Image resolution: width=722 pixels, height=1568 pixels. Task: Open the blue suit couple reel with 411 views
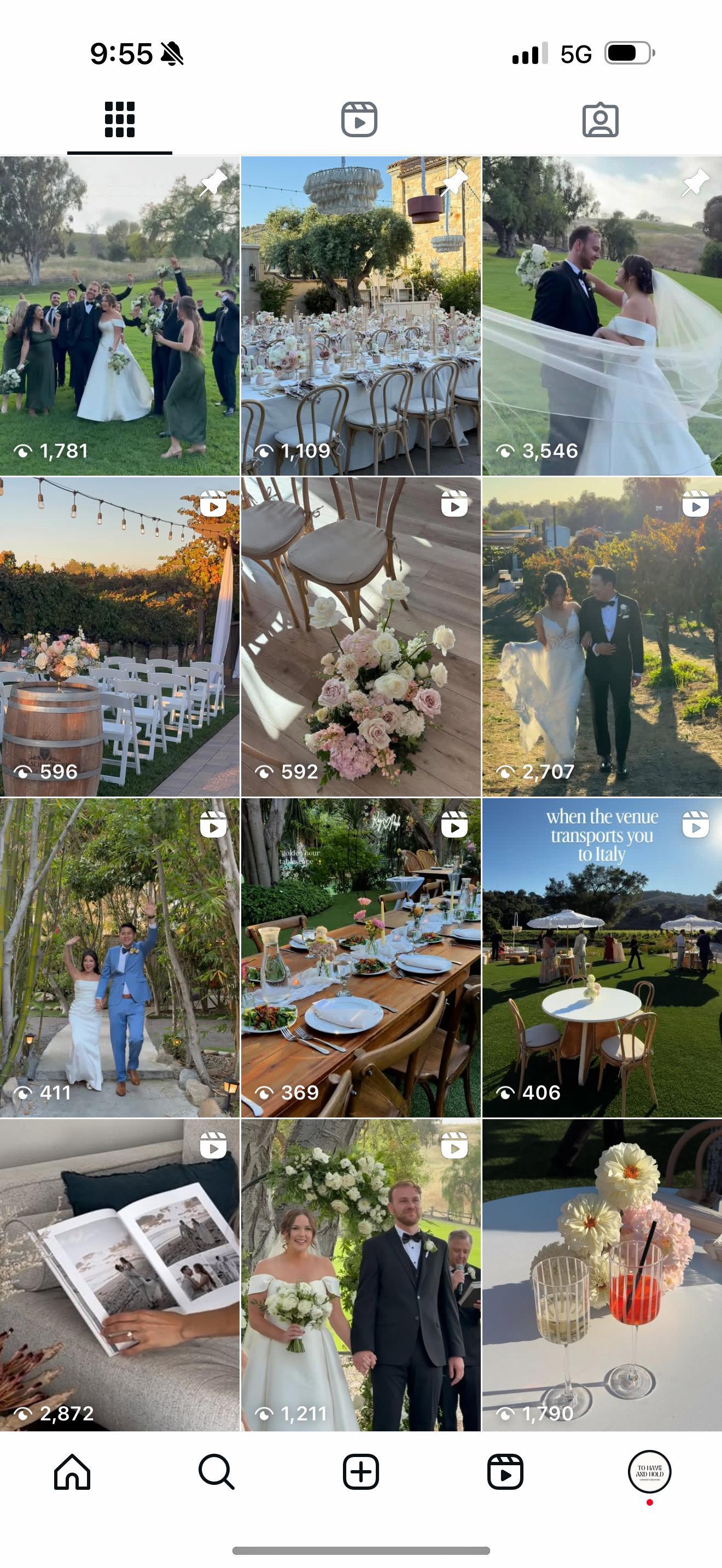click(119, 957)
